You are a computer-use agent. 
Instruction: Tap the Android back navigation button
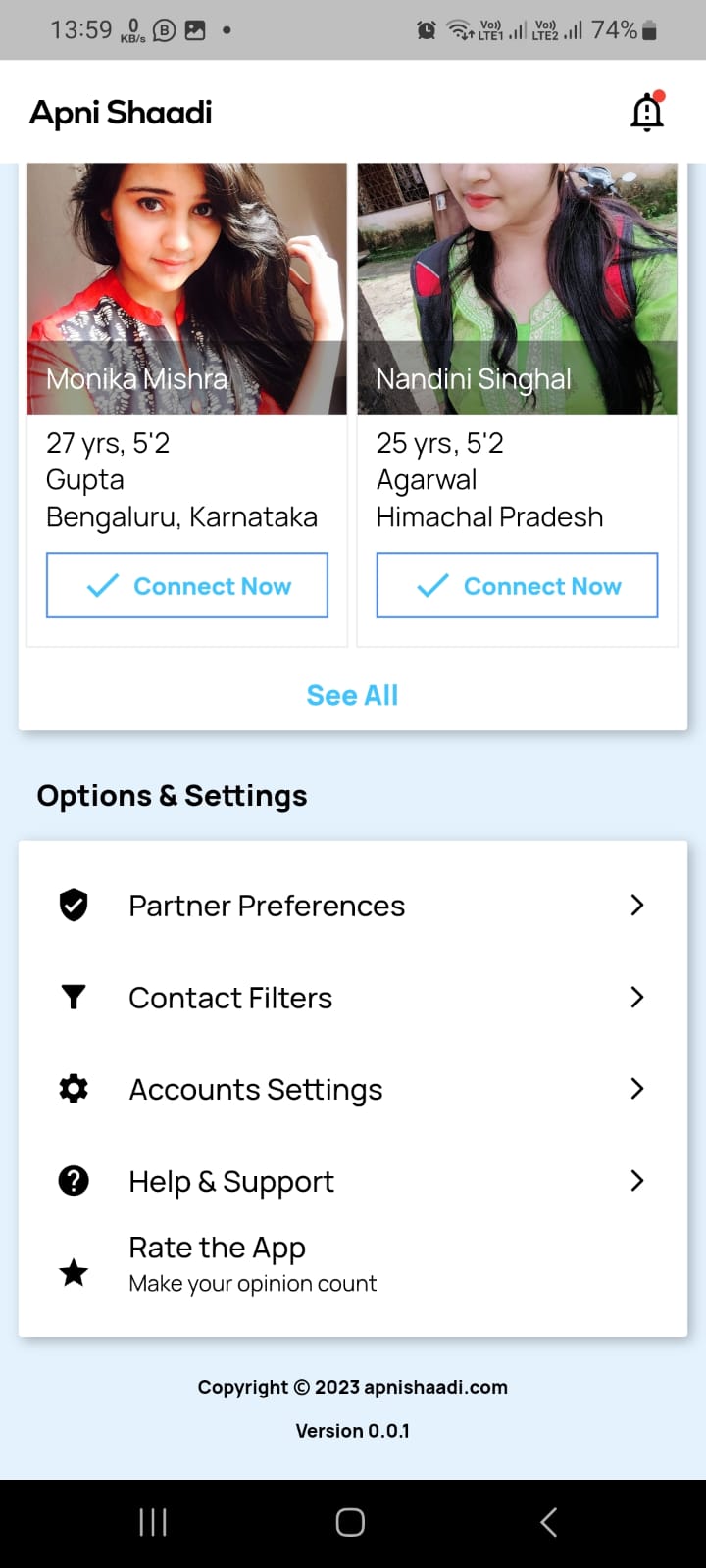pos(548,1522)
